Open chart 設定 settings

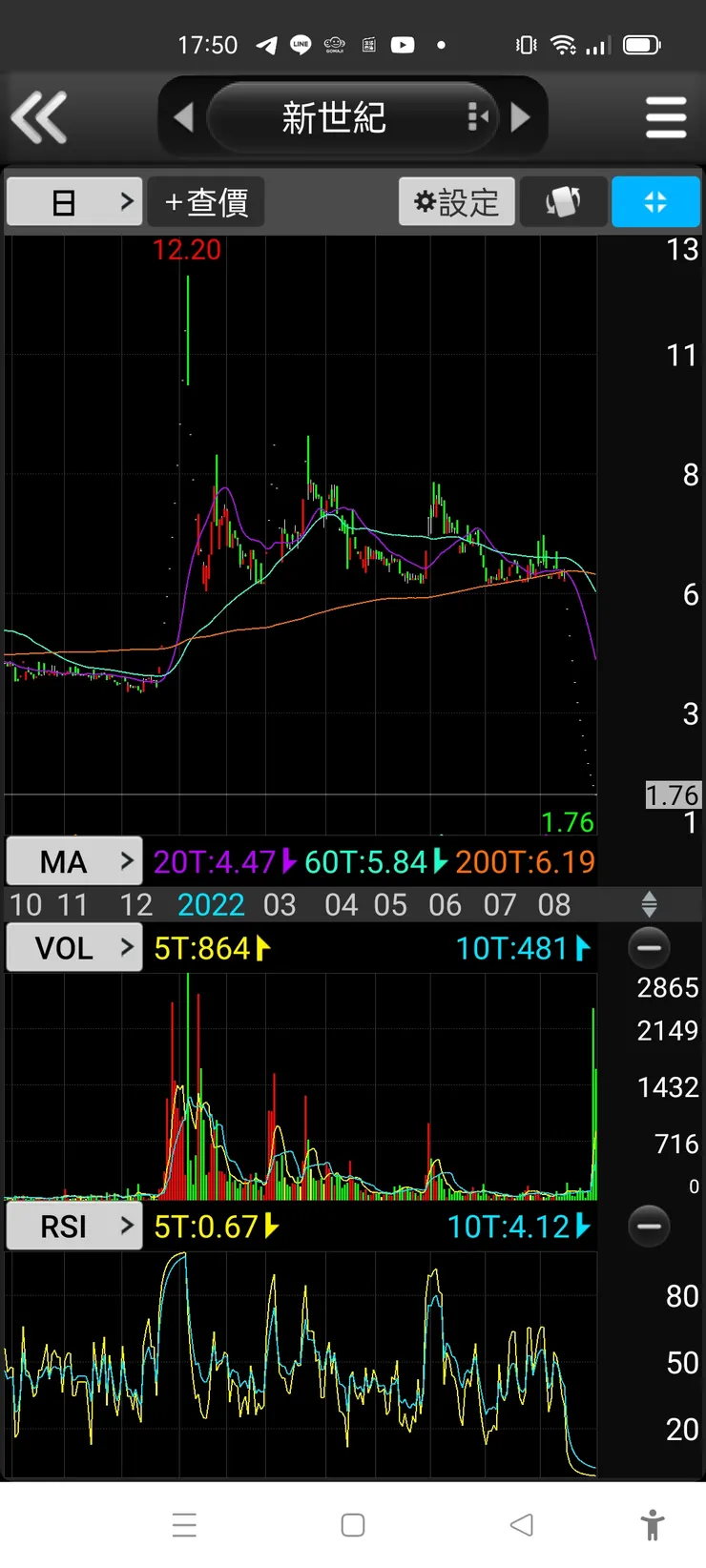click(x=457, y=202)
